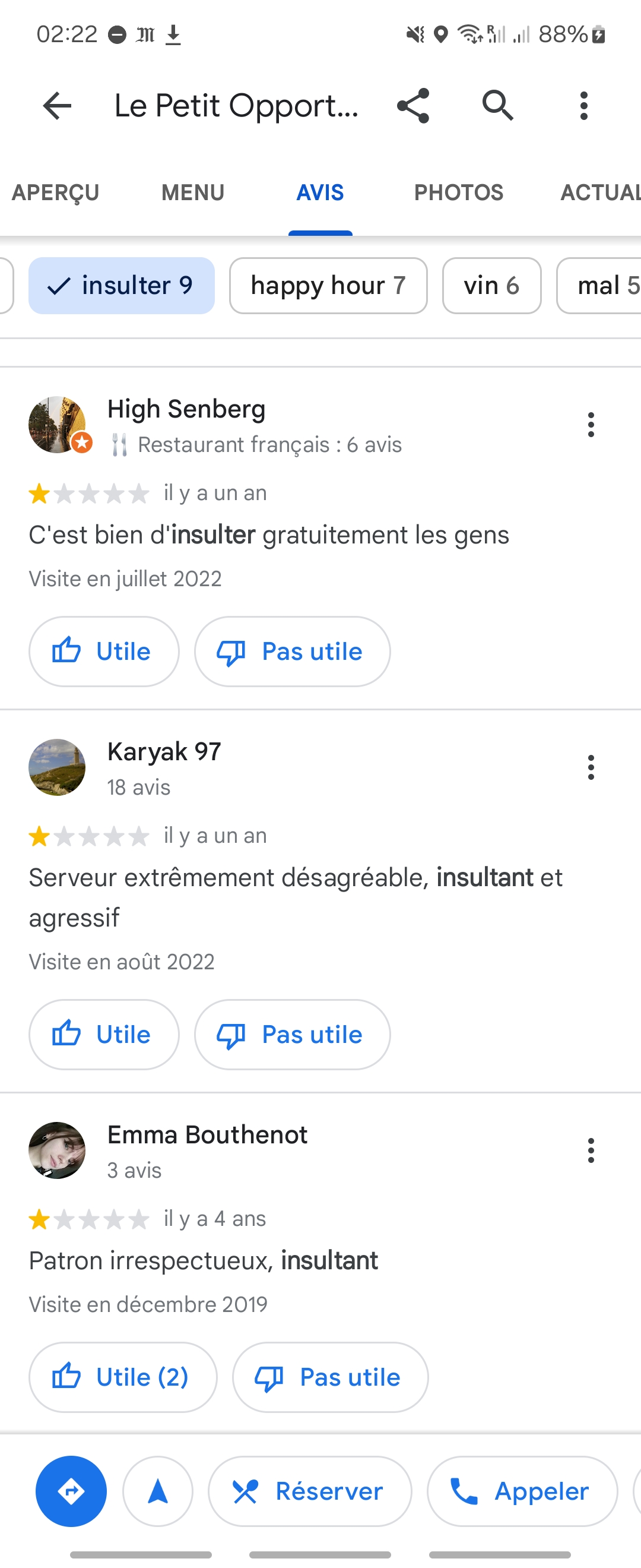The height and width of the screenshot is (1568, 641).
Task: Open options for High Senberg's review
Action: [590, 424]
